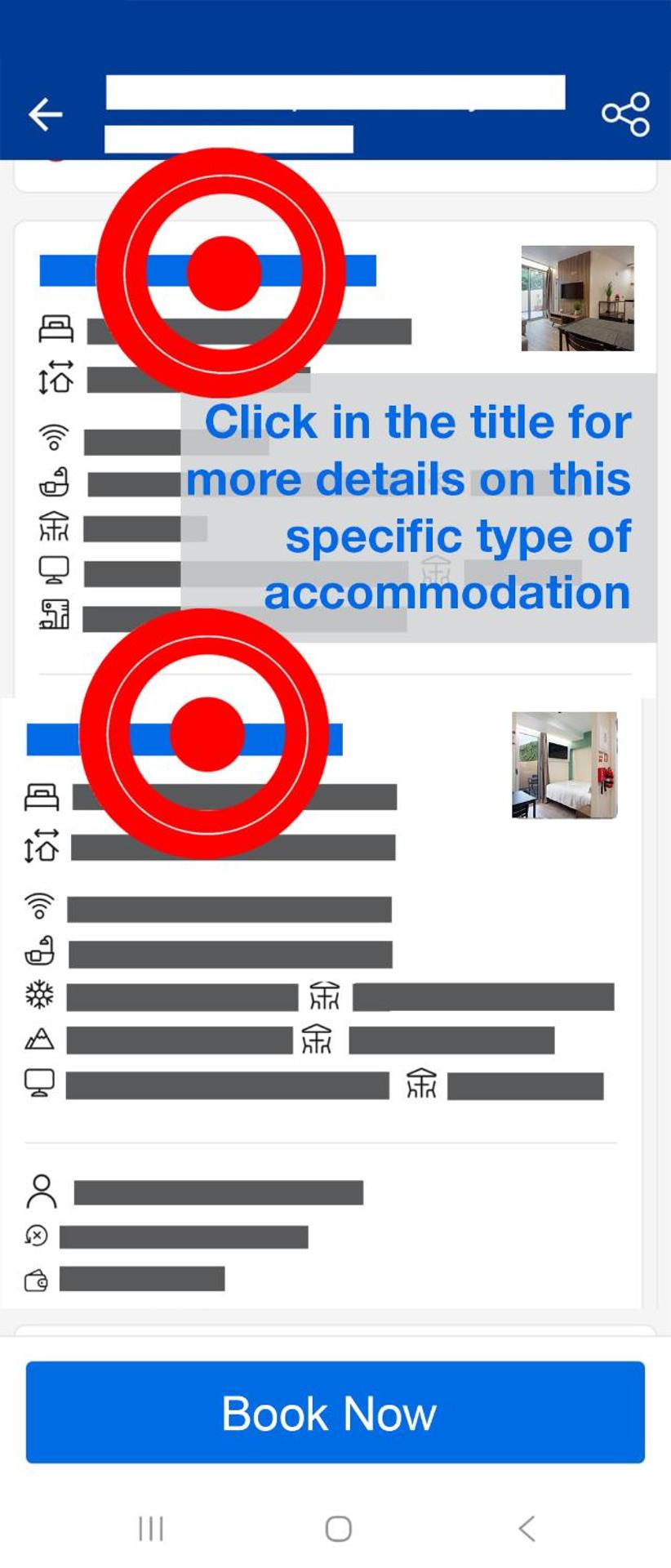Tap the Book Now button

tap(335, 1412)
